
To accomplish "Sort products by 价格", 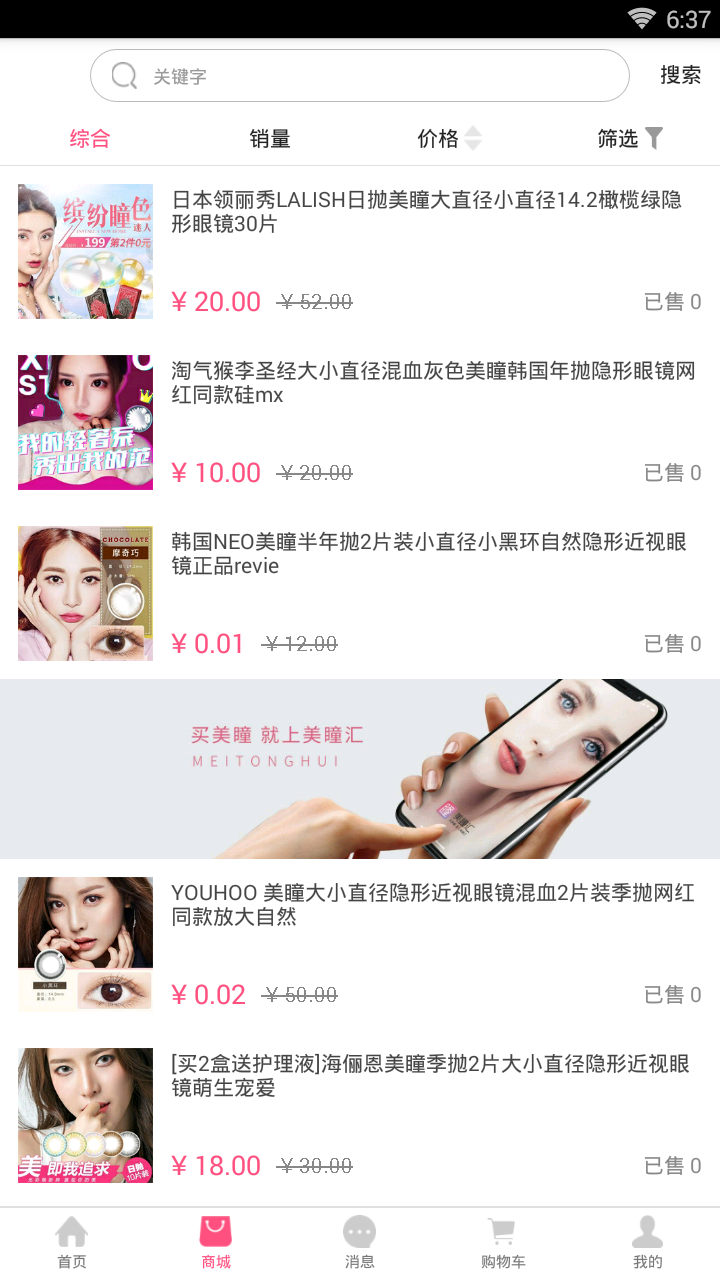I will tap(449, 139).
